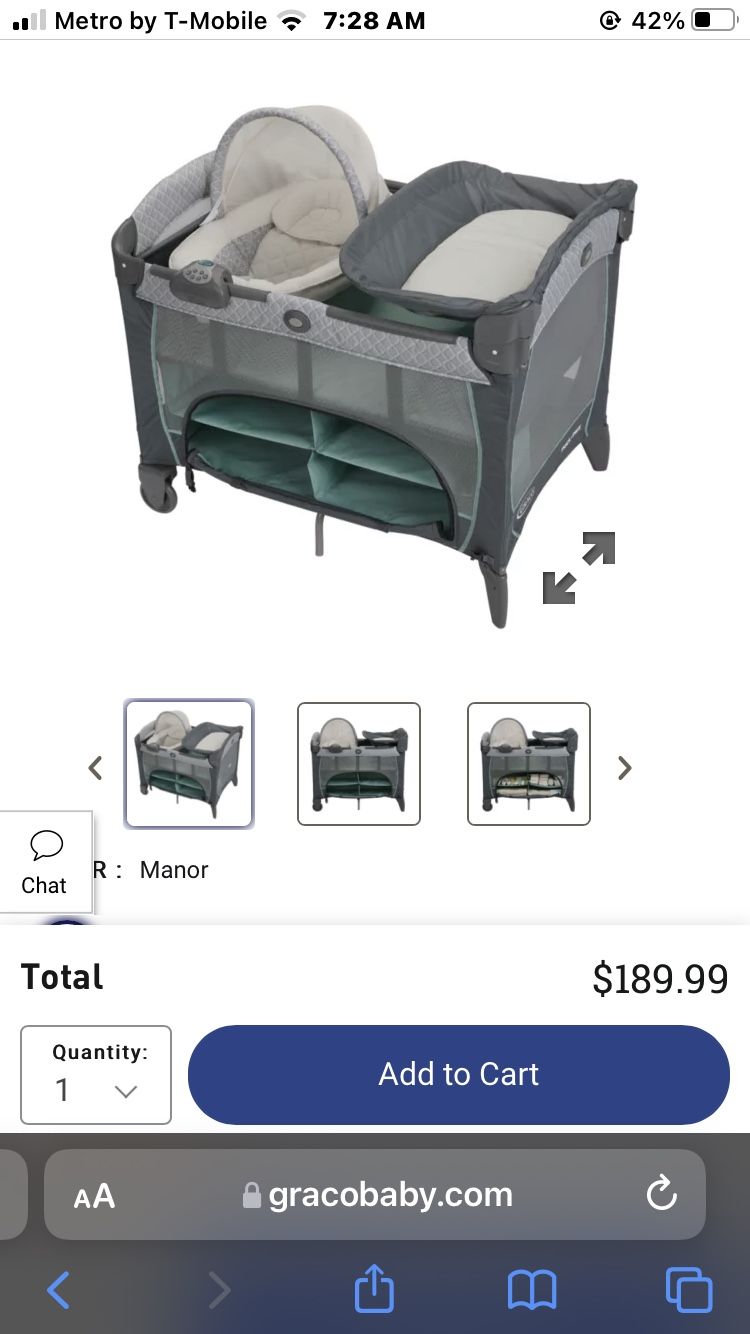Tap the AA text size icon
750x1334 pixels.
[93, 1193]
